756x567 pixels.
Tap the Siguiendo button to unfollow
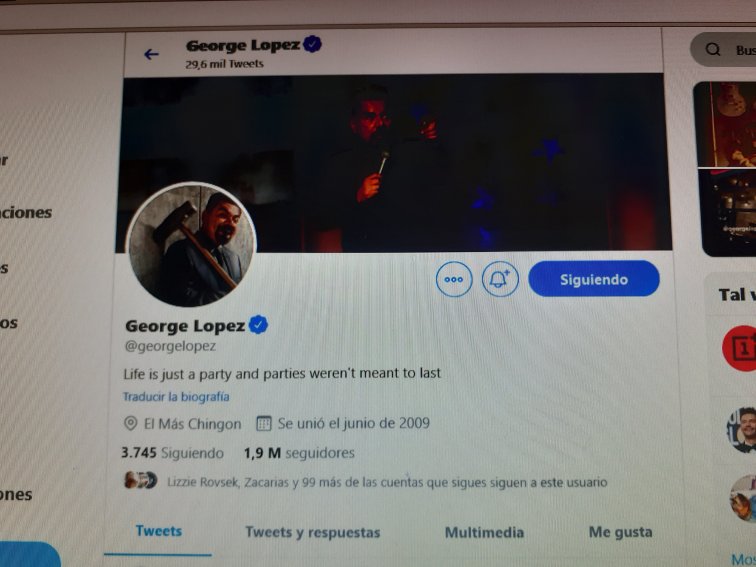tap(594, 279)
